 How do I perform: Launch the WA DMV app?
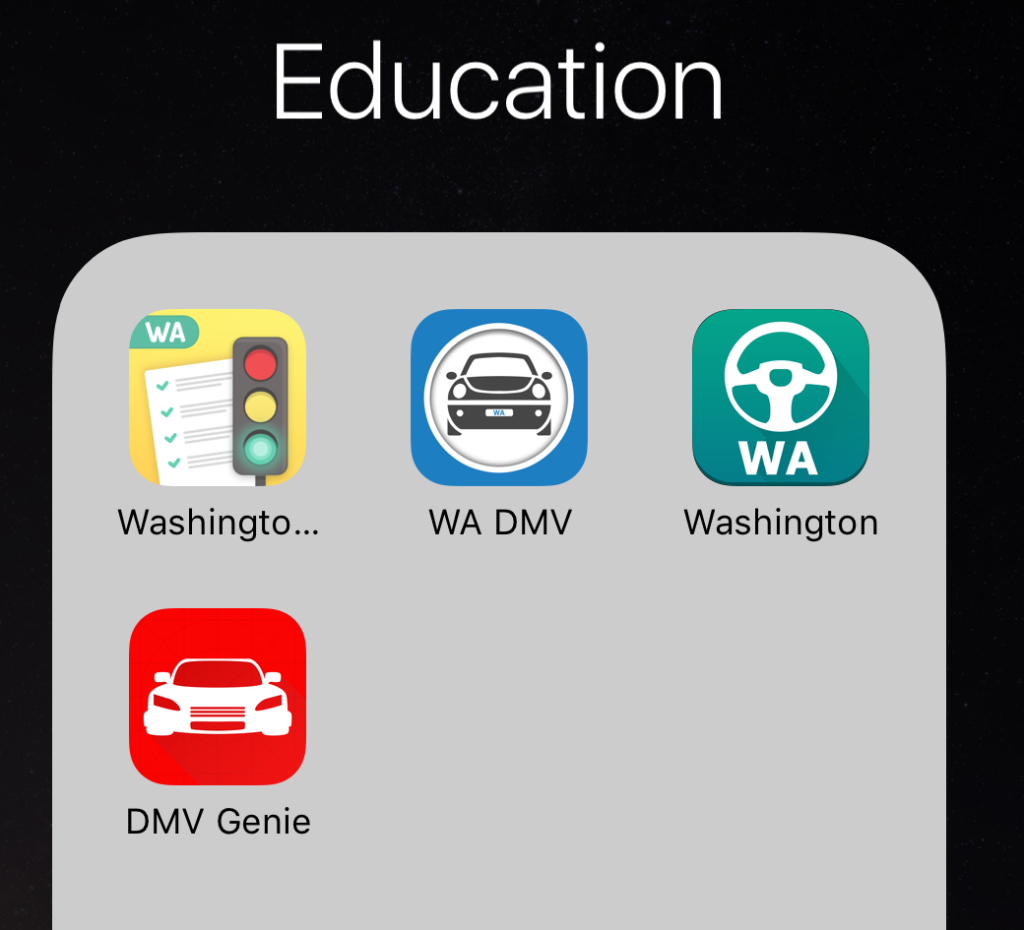[x=499, y=397]
